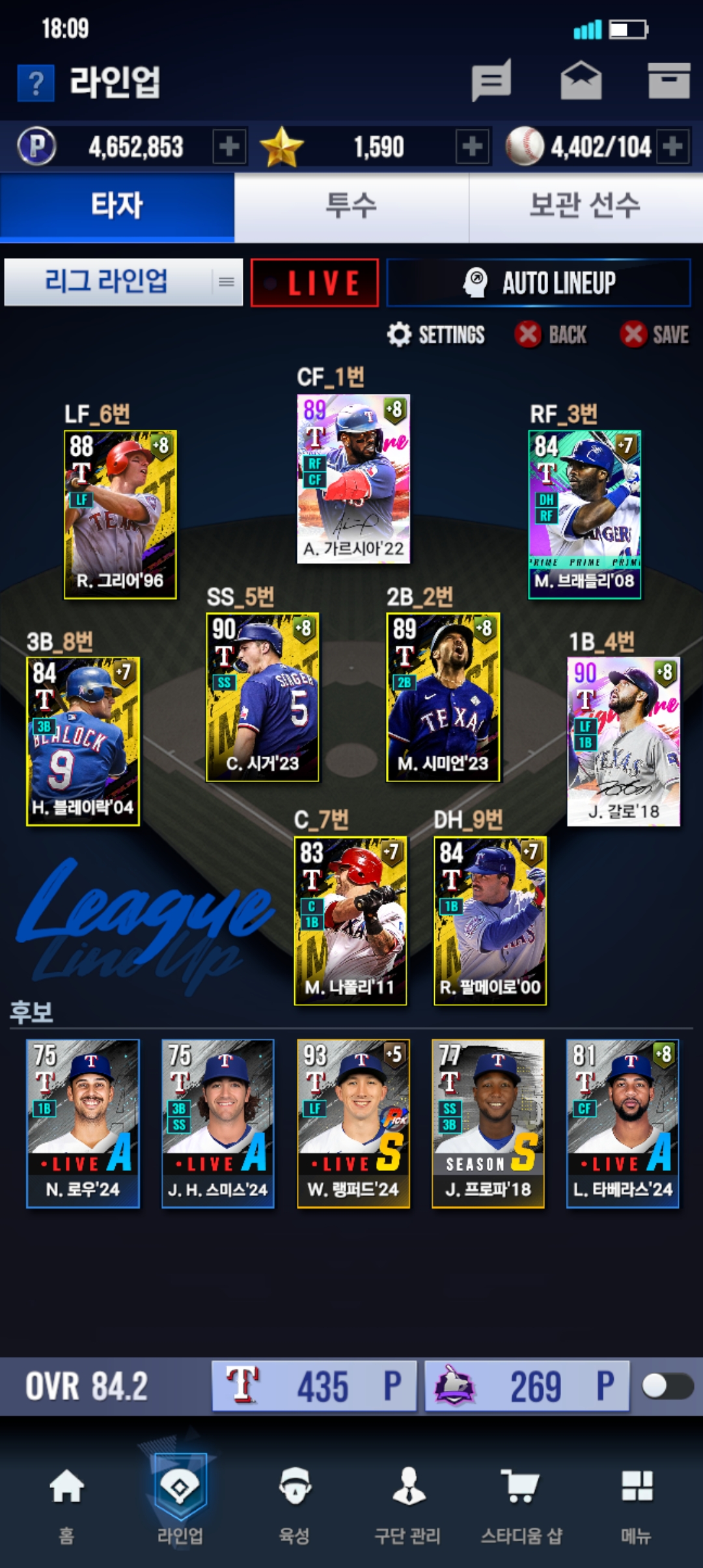This screenshot has width=703, height=1568.
Task: Add more stars with the plus button
Action: 473,146
